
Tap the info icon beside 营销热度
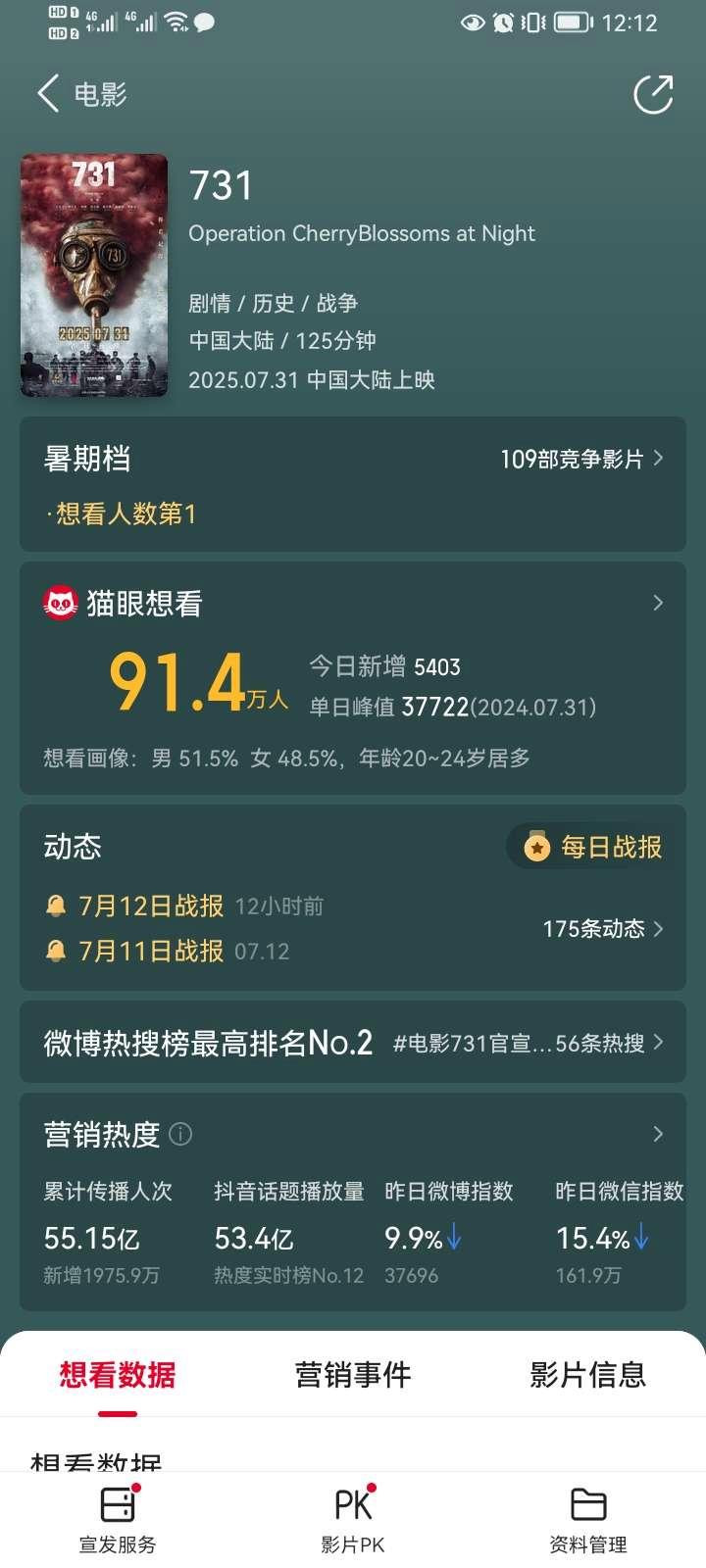[180, 1134]
